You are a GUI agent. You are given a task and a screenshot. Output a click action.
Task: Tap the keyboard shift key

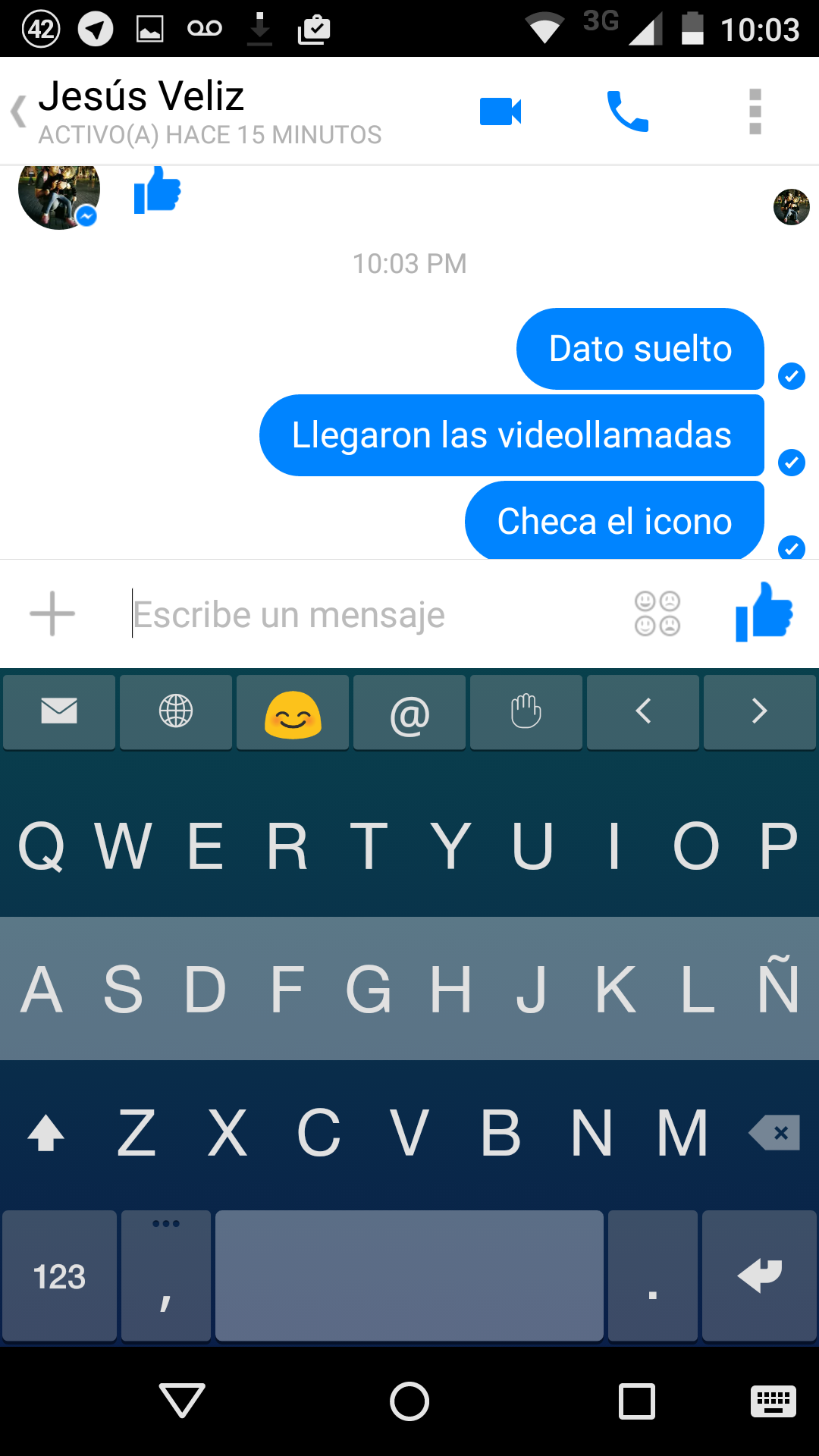coord(45,1133)
